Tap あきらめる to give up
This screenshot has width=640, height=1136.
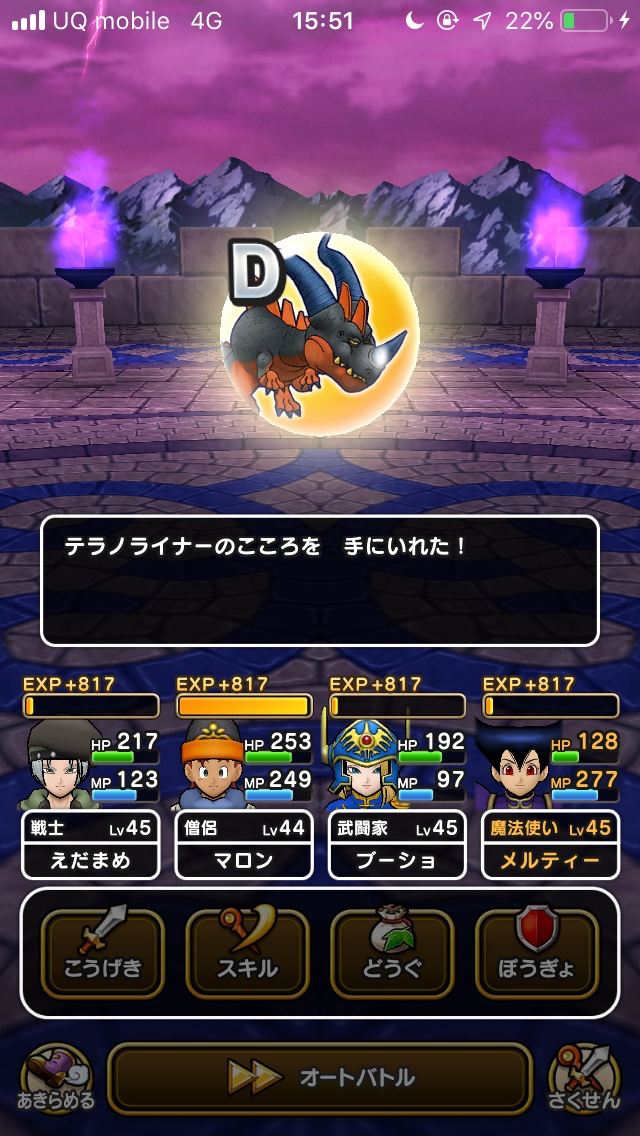tap(57, 1082)
